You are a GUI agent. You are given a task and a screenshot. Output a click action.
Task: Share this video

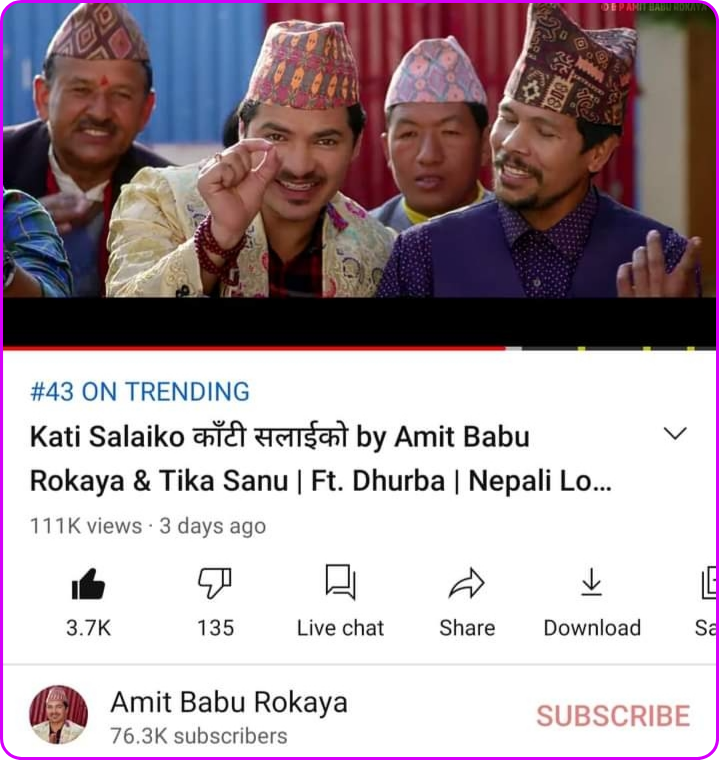tap(466, 585)
